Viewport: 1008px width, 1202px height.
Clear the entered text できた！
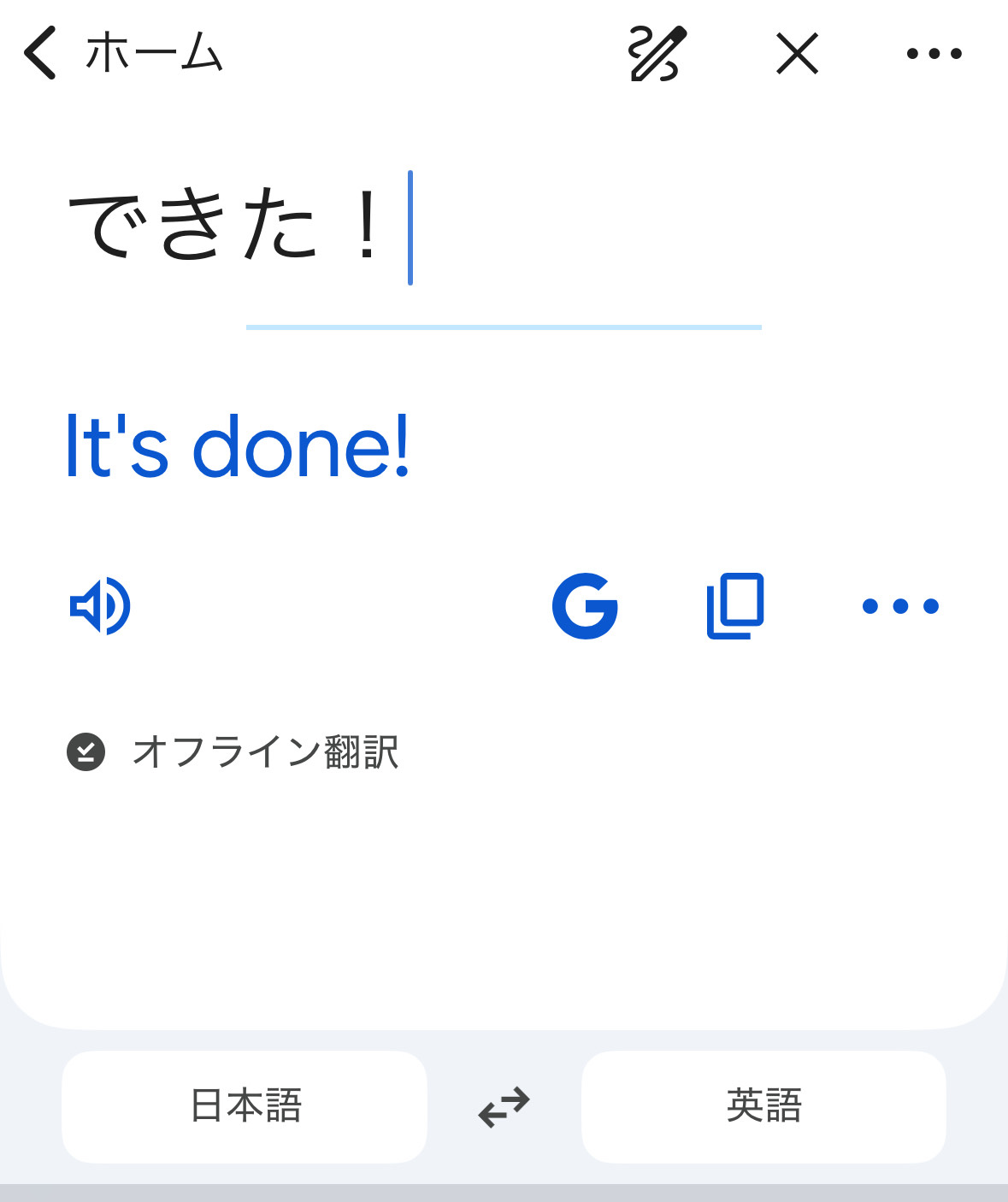tap(797, 53)
